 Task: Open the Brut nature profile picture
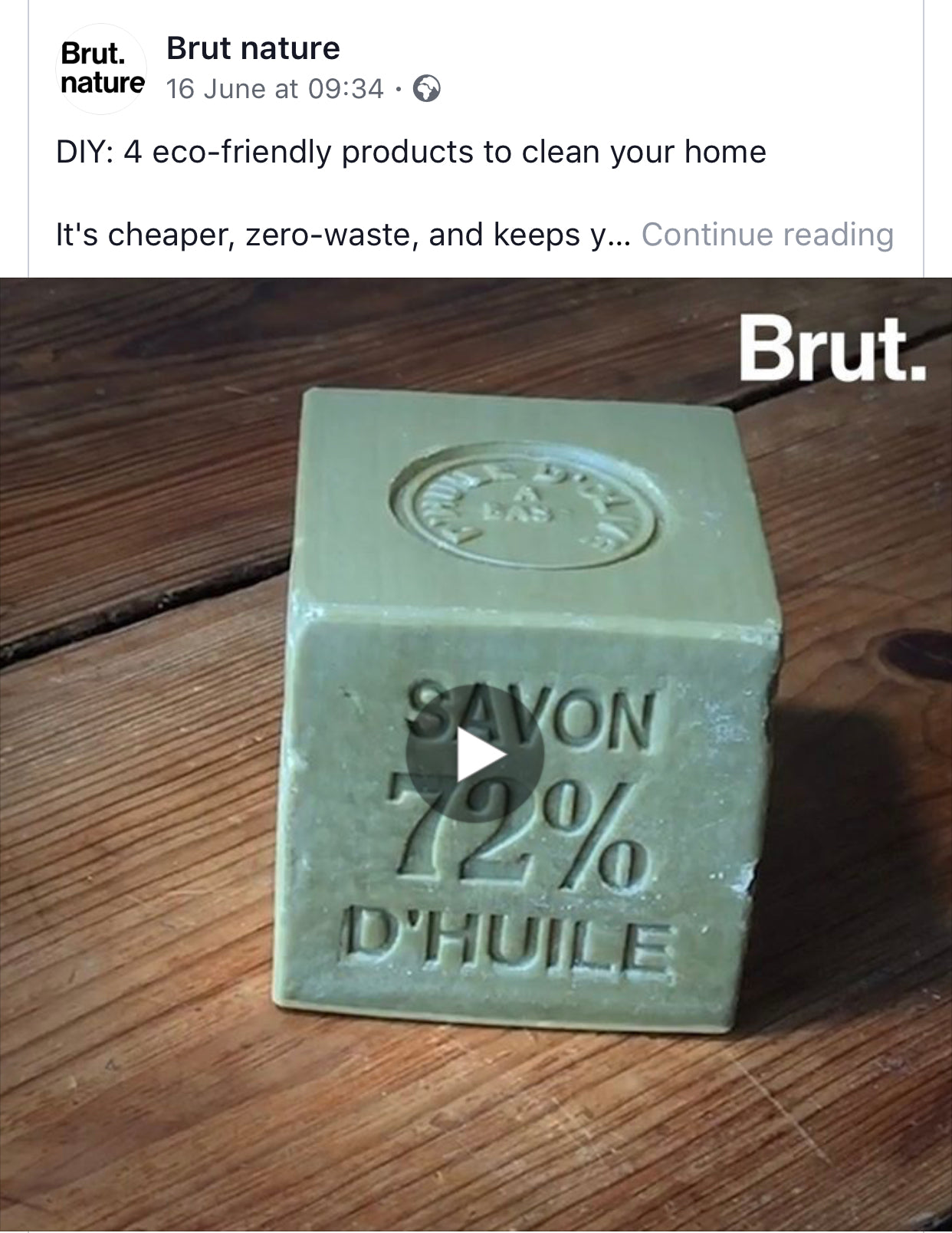click(101, 68)
